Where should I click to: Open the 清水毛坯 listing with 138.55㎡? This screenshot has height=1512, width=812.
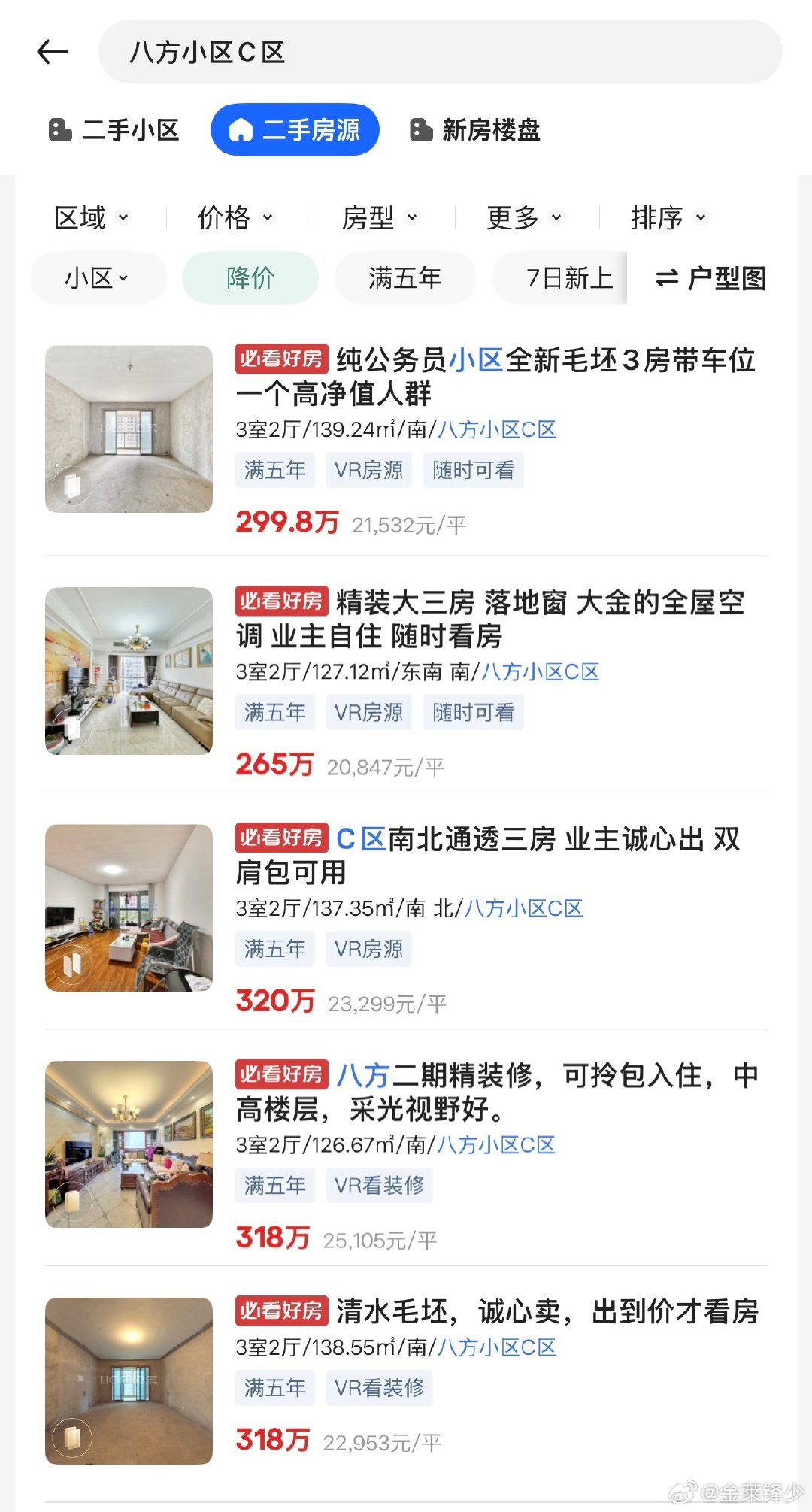click(x=406, y=1381)
